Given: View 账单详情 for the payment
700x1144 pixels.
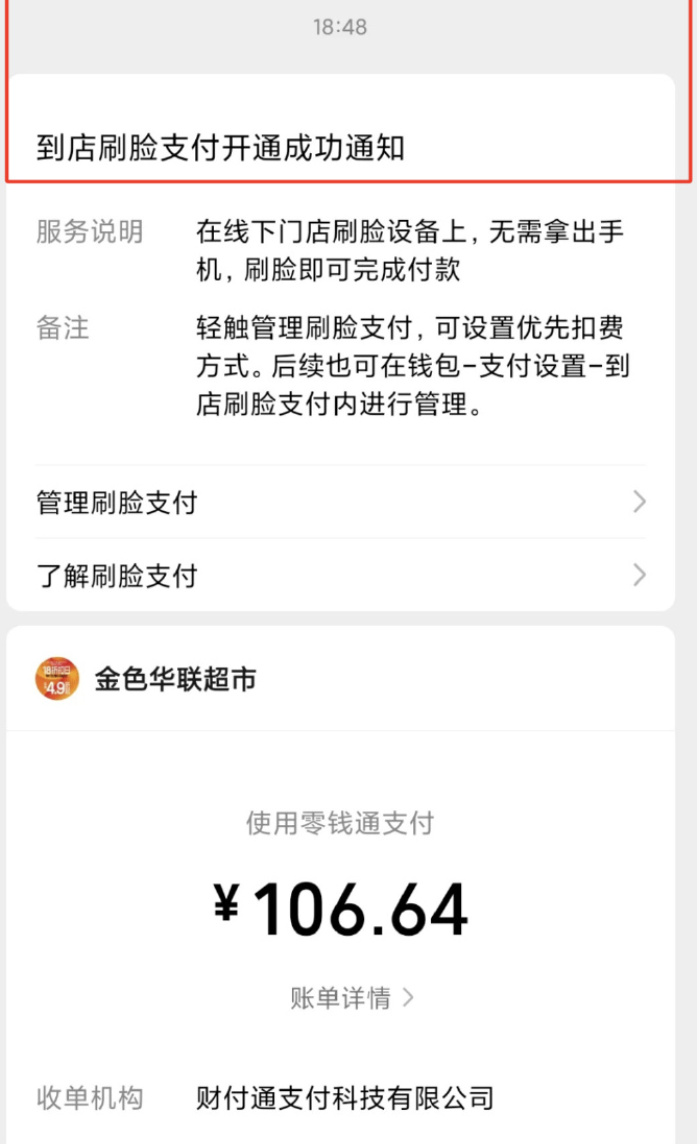Looking at the screenshot, I should [351, 997].
